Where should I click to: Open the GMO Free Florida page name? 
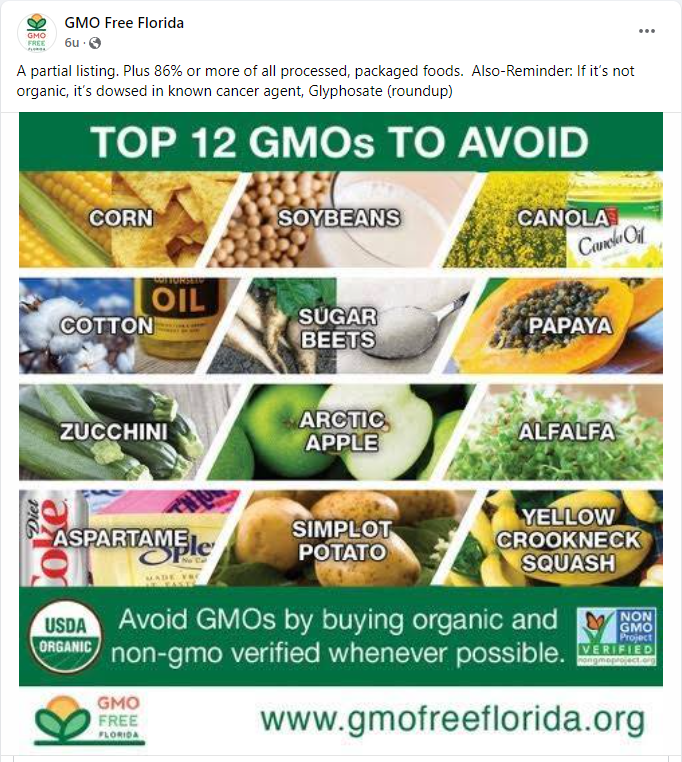[123, 23]
